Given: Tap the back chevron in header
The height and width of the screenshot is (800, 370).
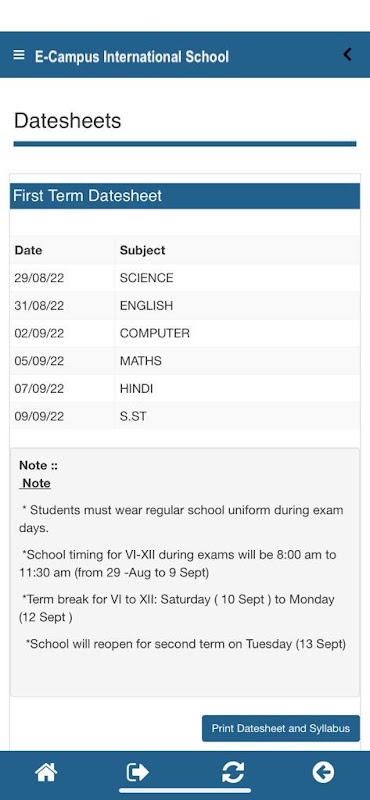Looking at the screenshot, I should tap(348, 54).
